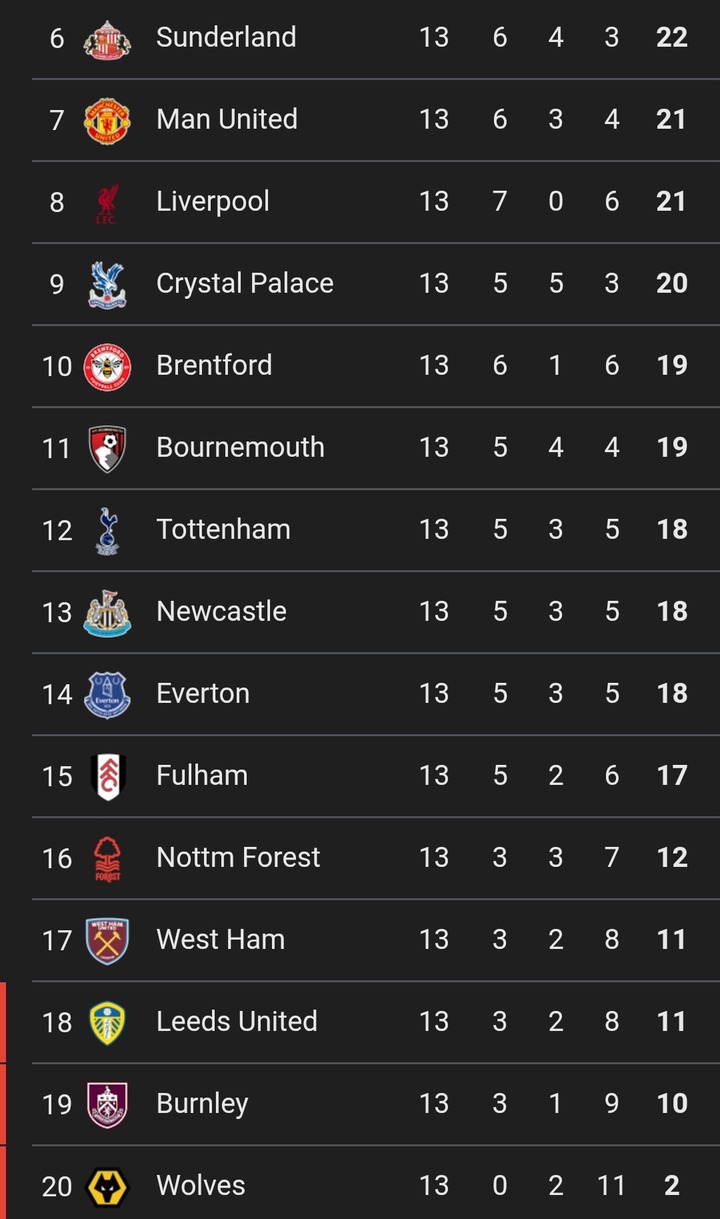Screen dimensions: 720x1219
Task: View the Newcastle team row
Action: (221, 612)
